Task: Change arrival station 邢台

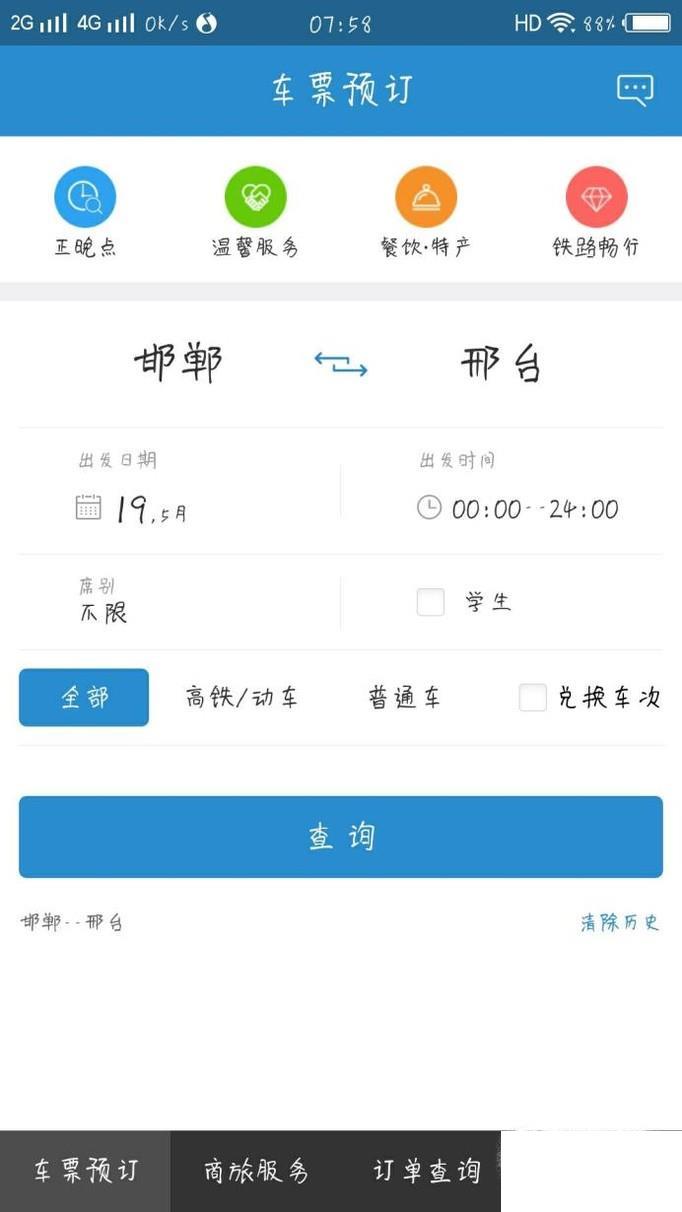Action: (501, 364)
